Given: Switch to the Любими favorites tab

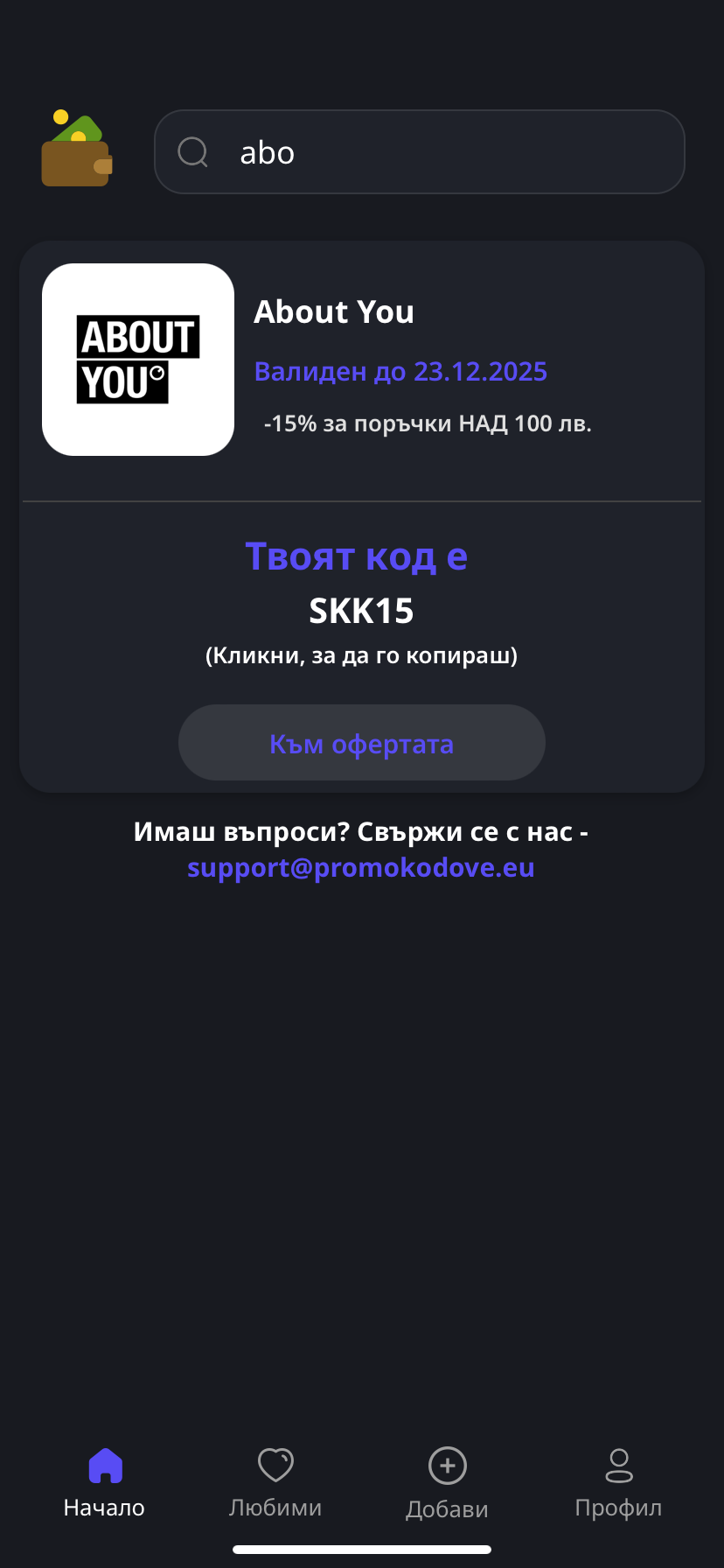Looking at the screenshot, I should 275,1483.
